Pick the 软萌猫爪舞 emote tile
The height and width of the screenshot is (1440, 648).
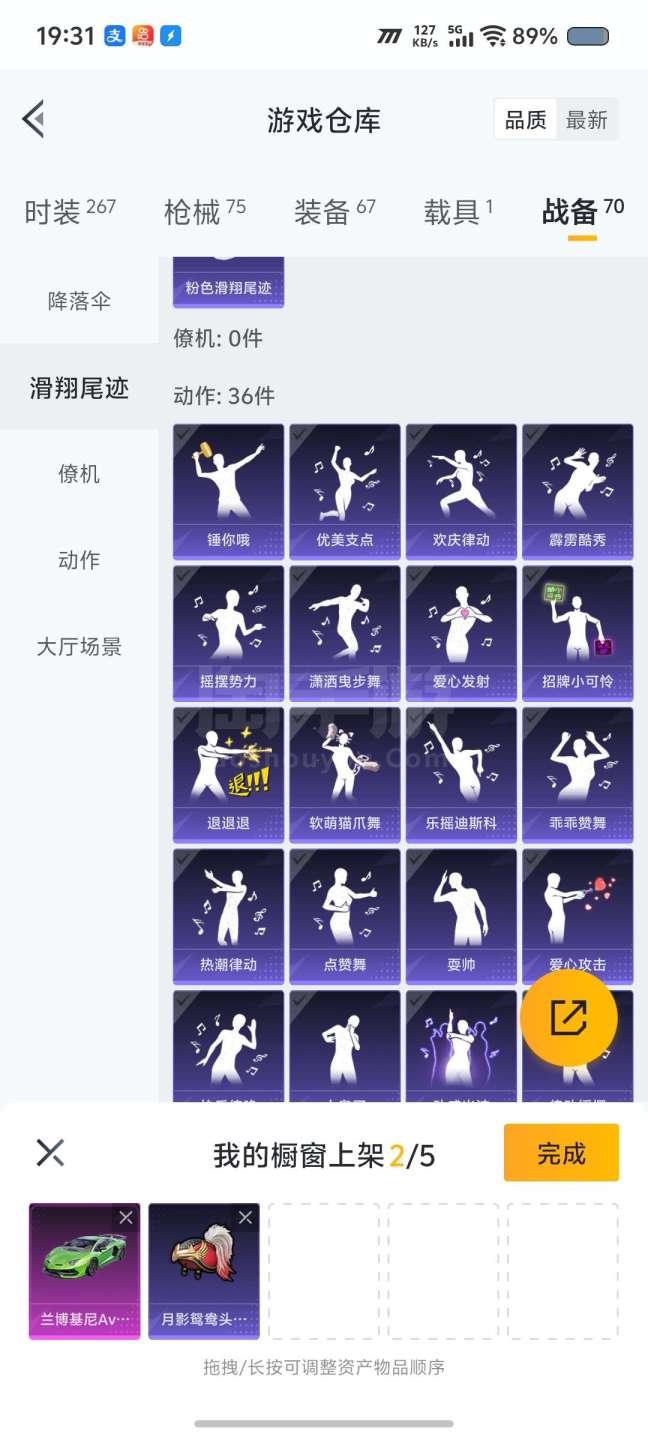tap(345, 774)
